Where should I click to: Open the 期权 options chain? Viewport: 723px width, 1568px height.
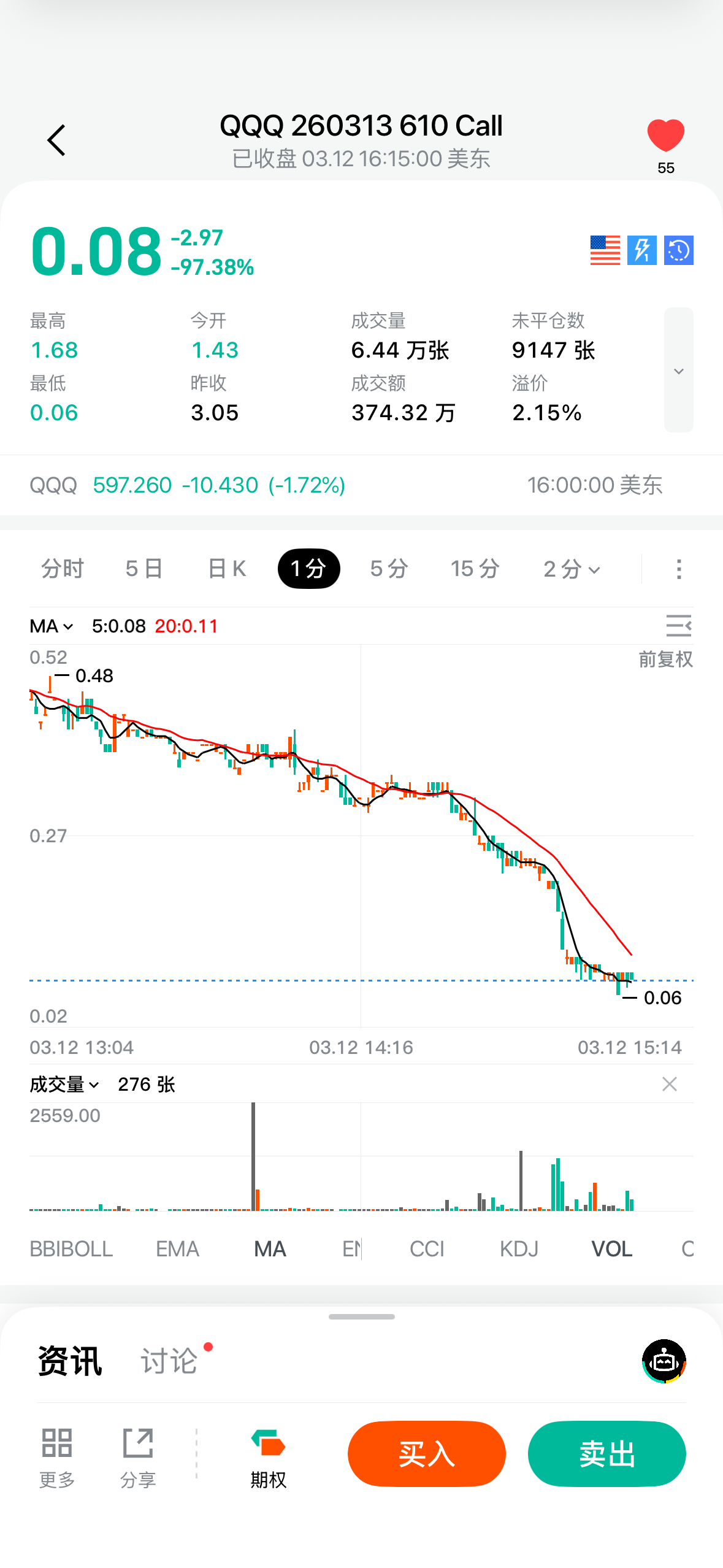[x=268, y=1458]
